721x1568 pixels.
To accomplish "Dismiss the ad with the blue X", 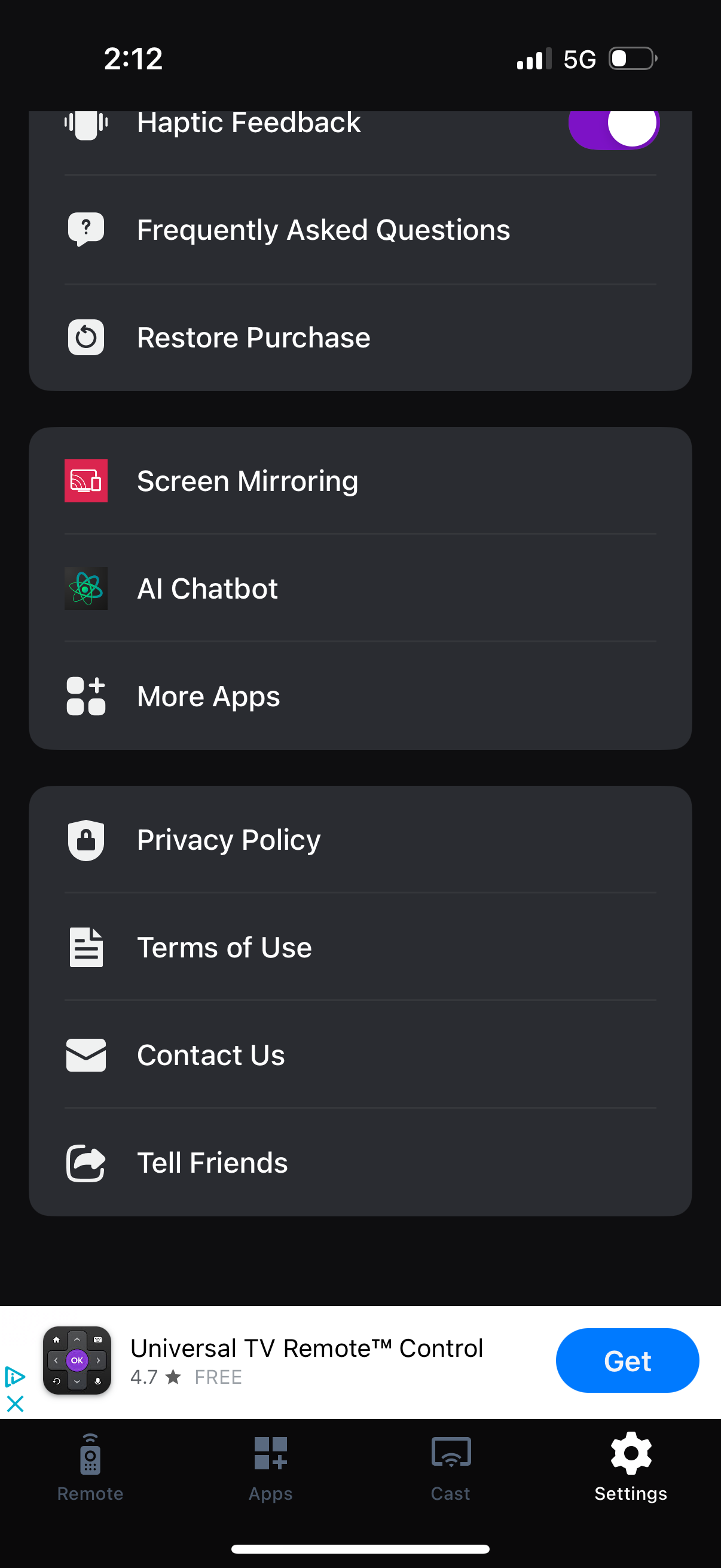I will point(15,1405).
